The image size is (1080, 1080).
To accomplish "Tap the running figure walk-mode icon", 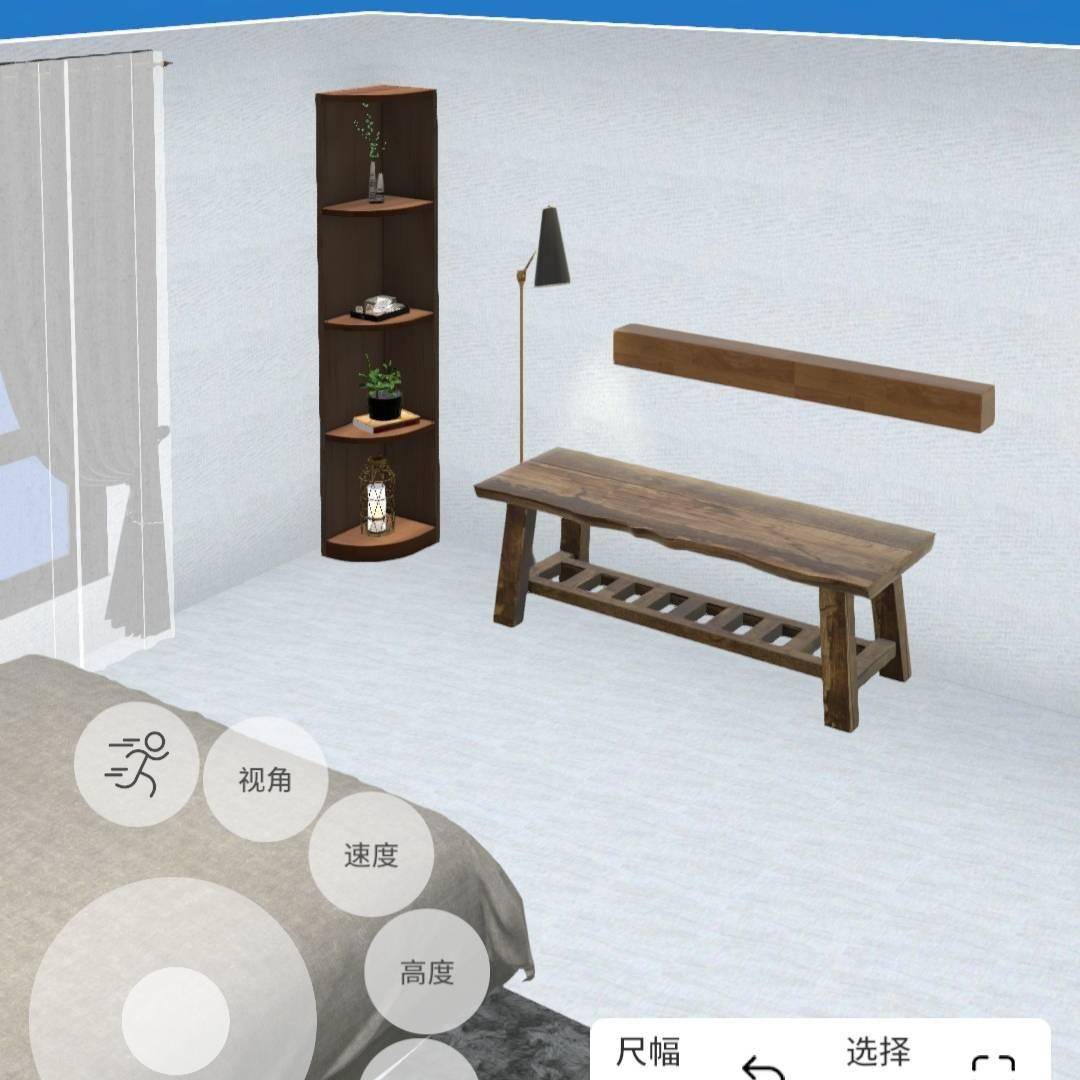I will 136,764.
